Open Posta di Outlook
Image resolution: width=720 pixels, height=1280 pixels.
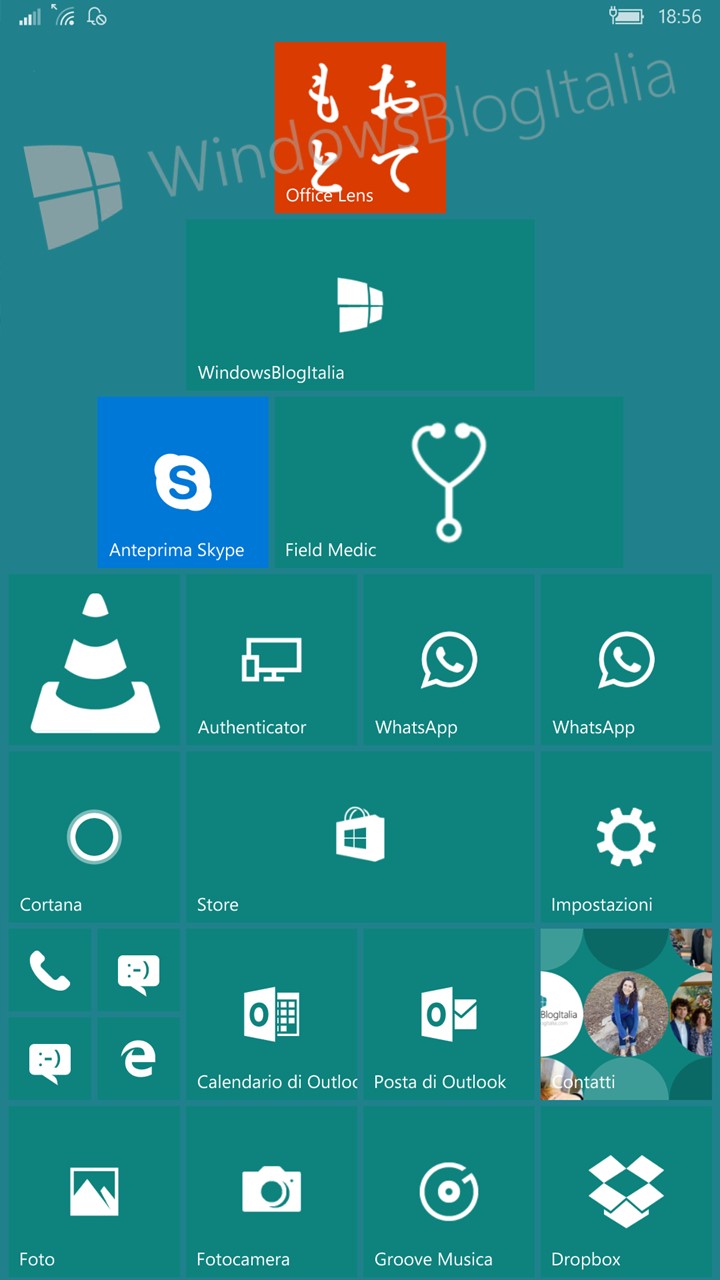point(449,1014)
